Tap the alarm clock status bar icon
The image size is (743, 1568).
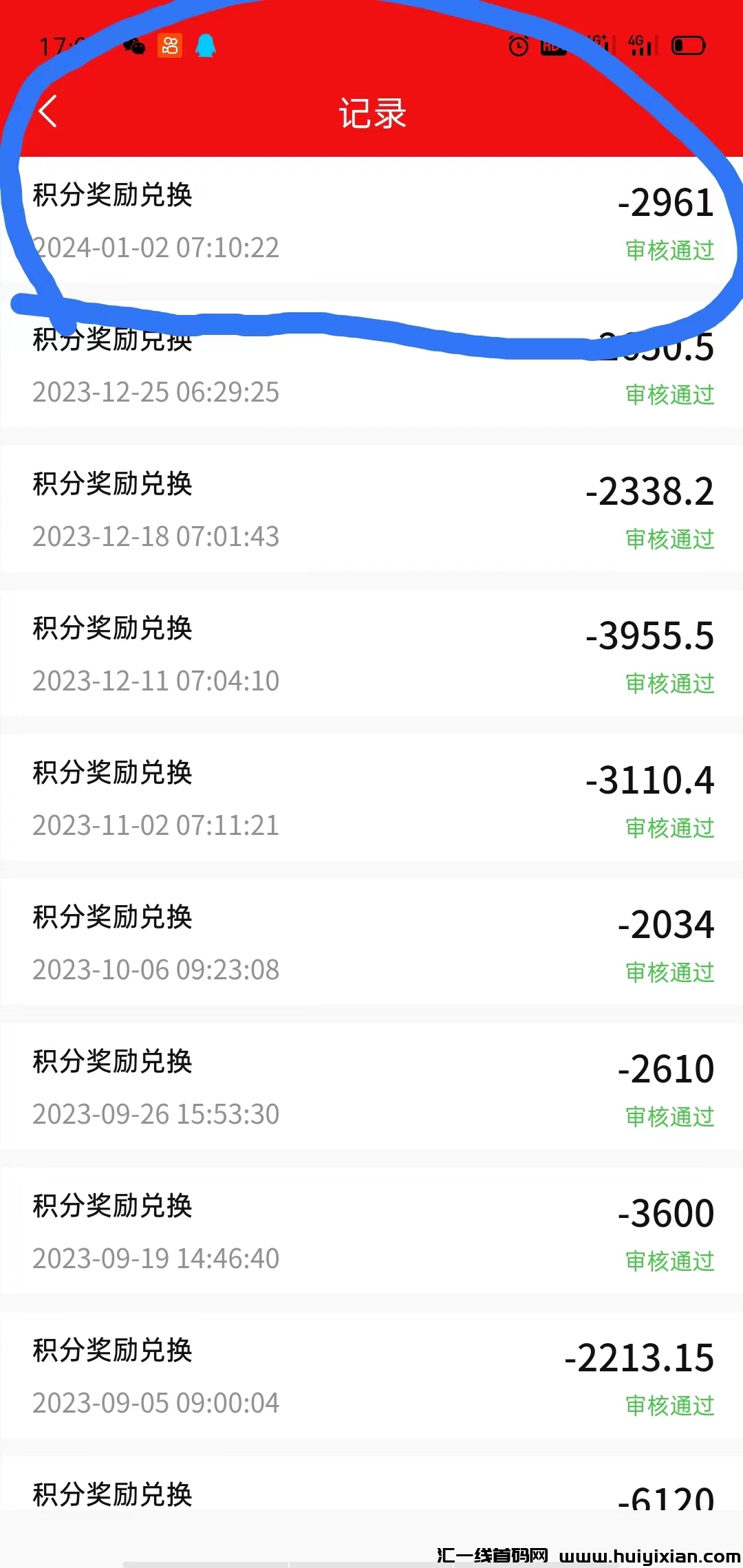[518, 47]
